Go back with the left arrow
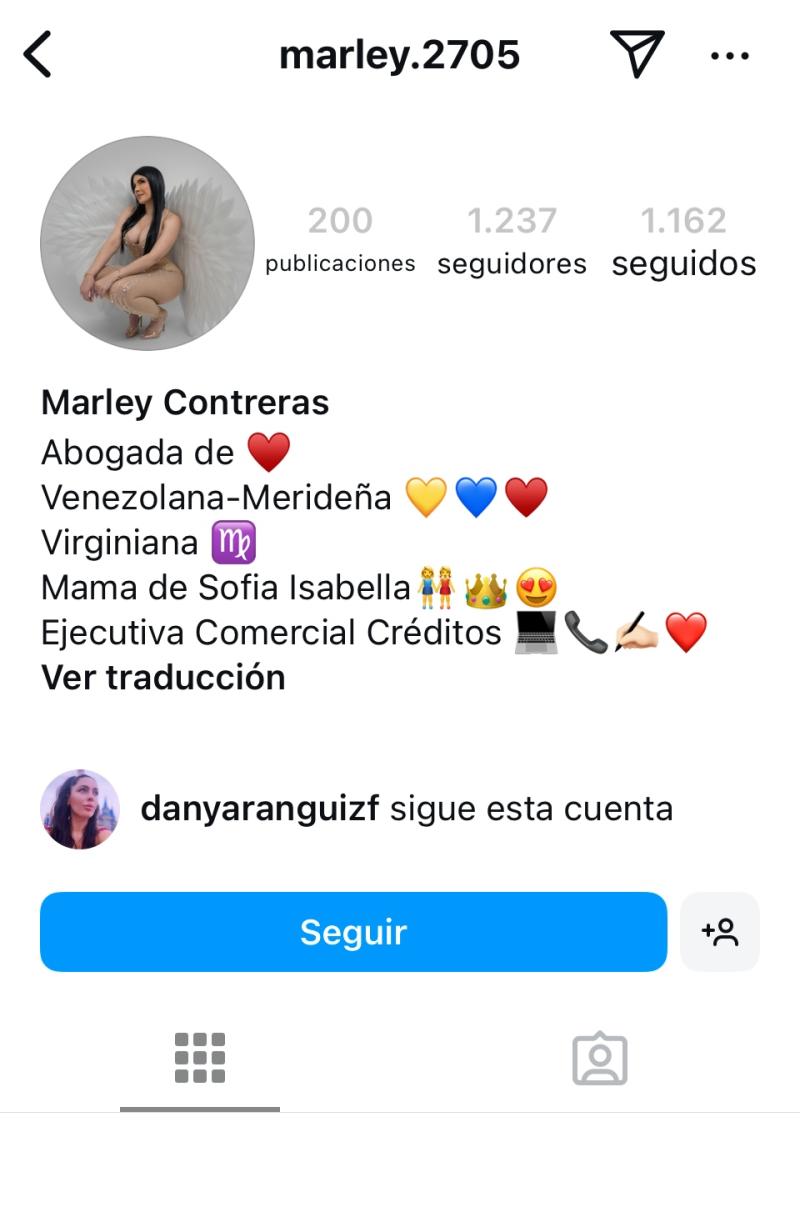Image resolution: width=800 pixels, height=1222 pixels. (38, 54)
